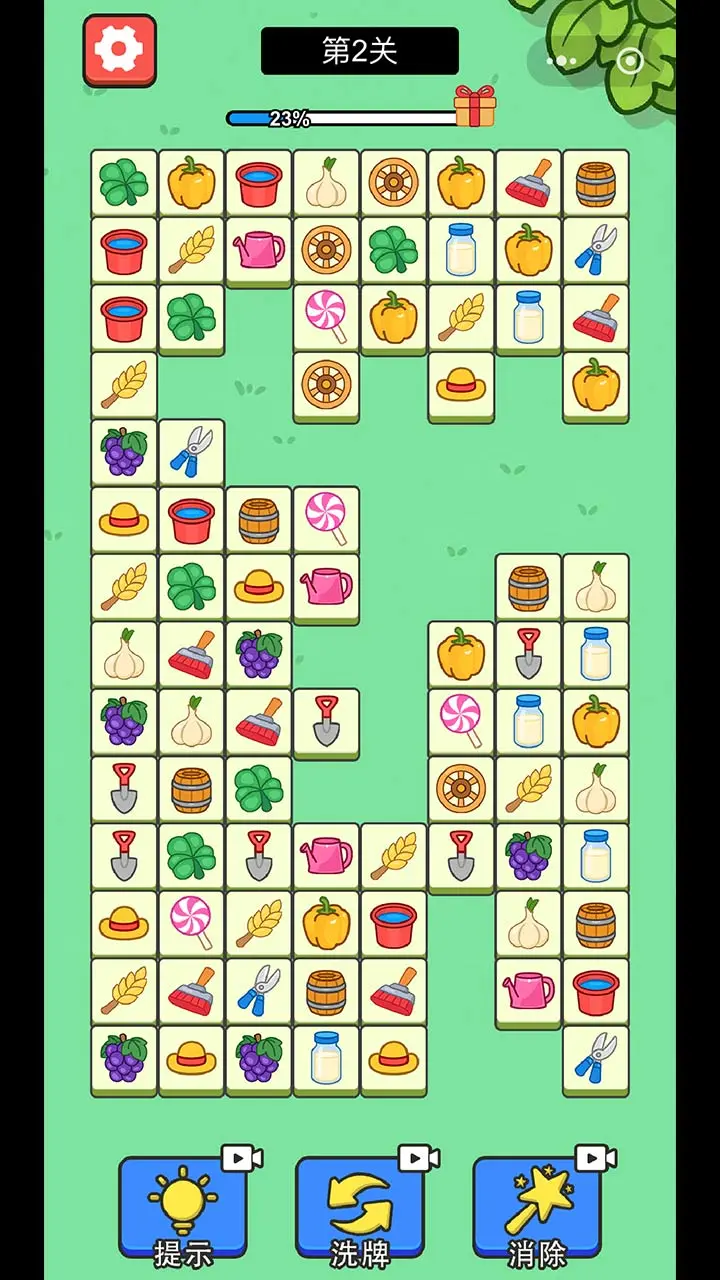Open the settings gear
Image resolution: width=720 pixels, height=1280 pixels.
click(x=119, y=49)
